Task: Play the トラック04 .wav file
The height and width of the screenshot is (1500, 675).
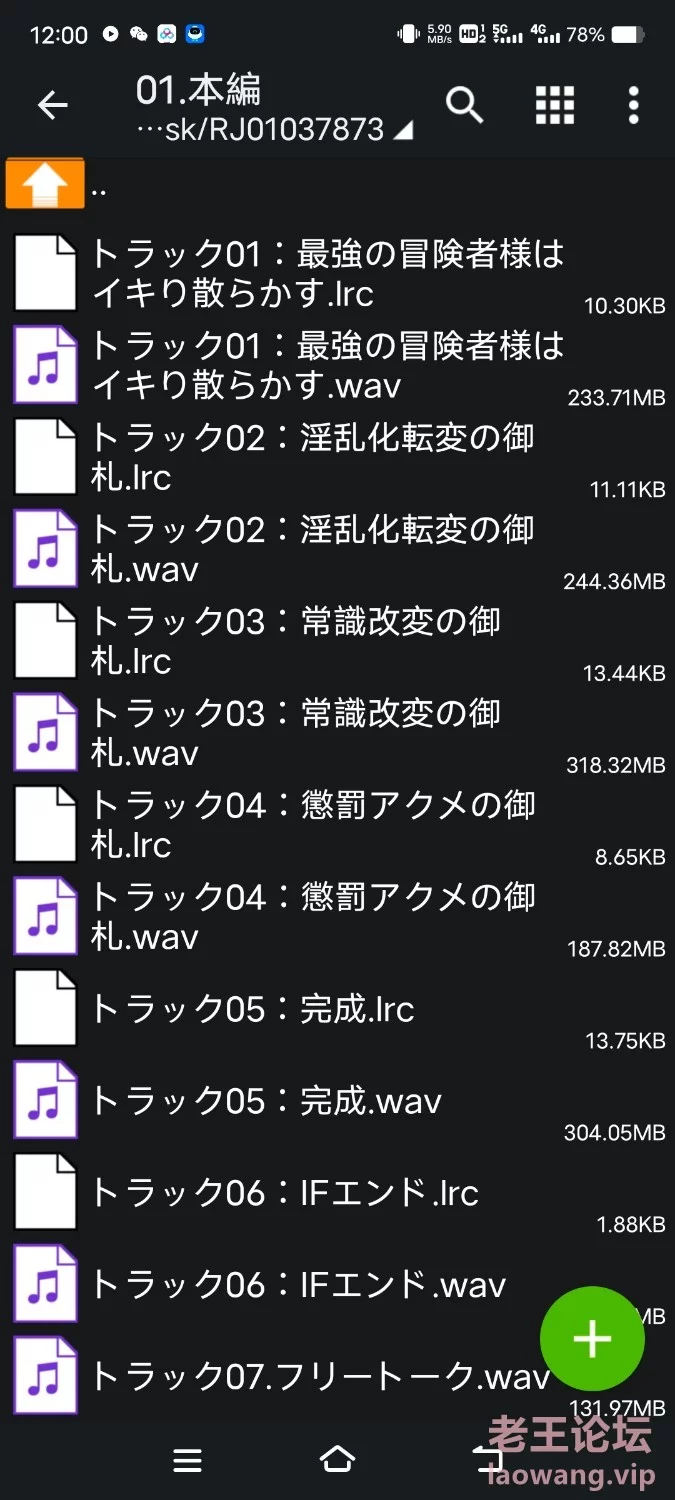Action: (x=337, y=917)
